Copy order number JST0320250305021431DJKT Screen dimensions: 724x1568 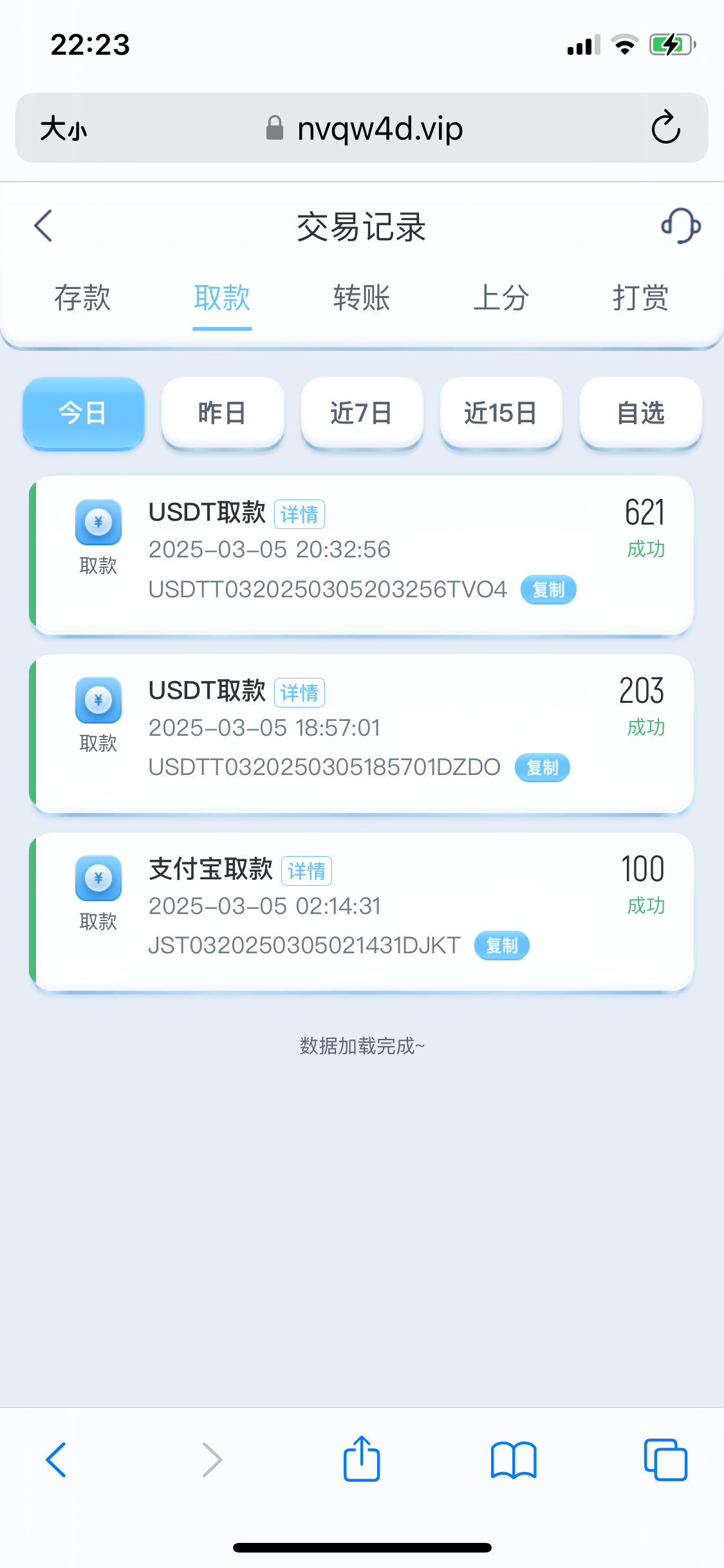click(x=502, y=946)
